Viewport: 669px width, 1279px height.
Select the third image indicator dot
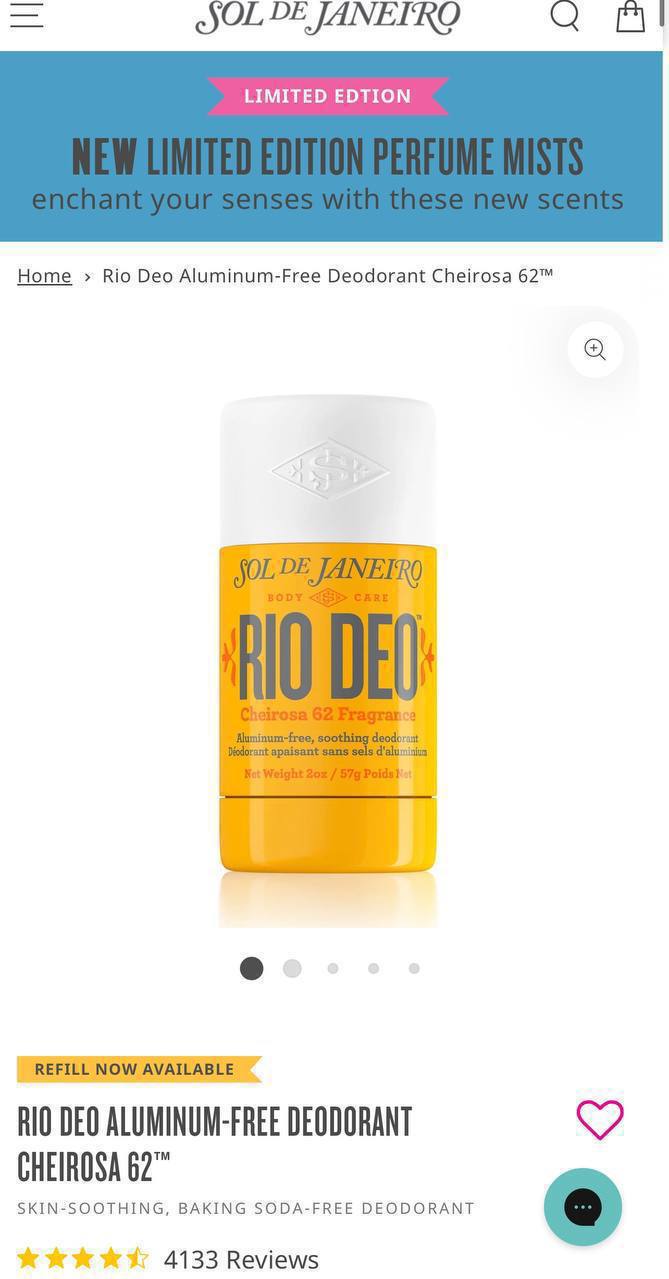click(333, 968)
